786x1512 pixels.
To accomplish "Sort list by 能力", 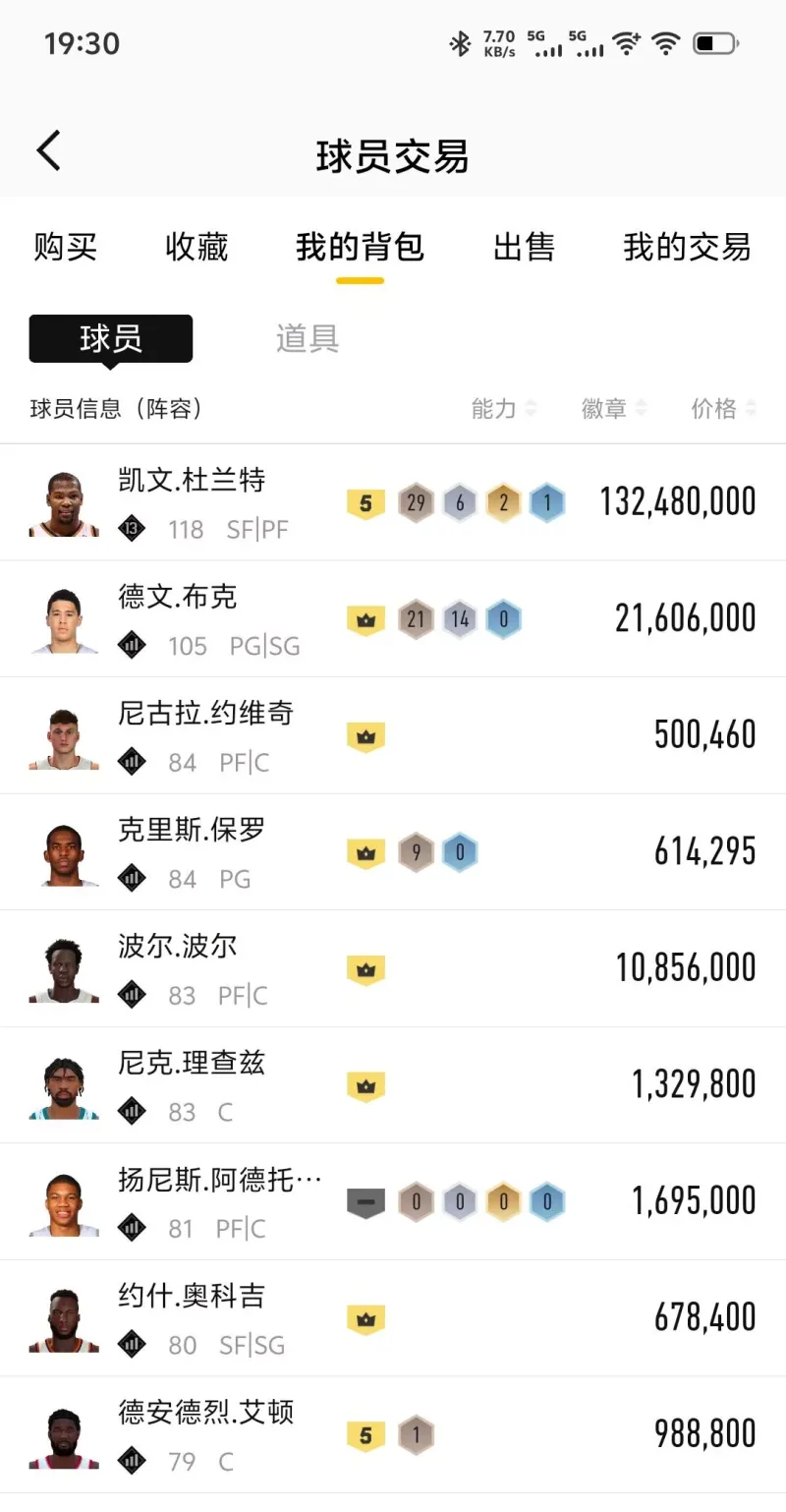I will pos(503,409).
